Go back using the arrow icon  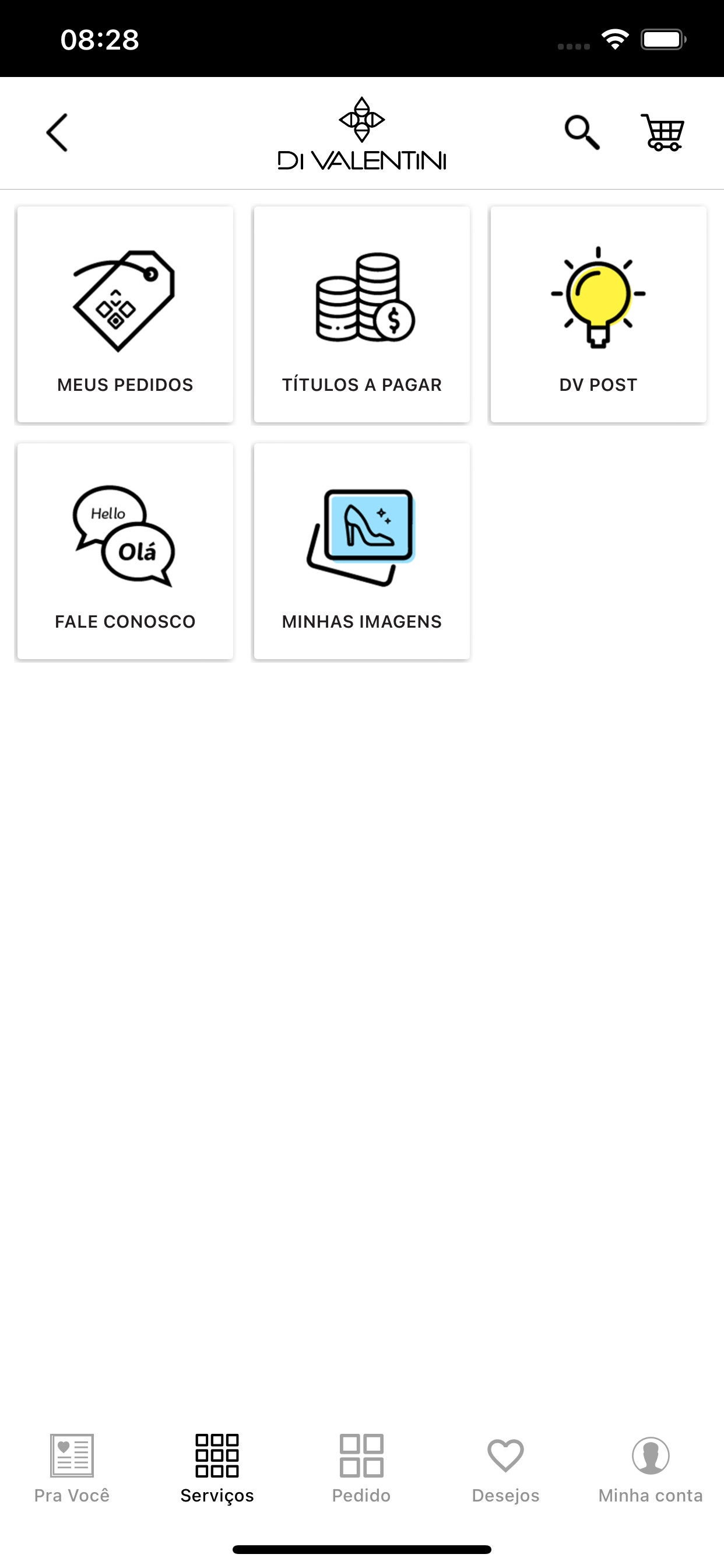(57, 132)
